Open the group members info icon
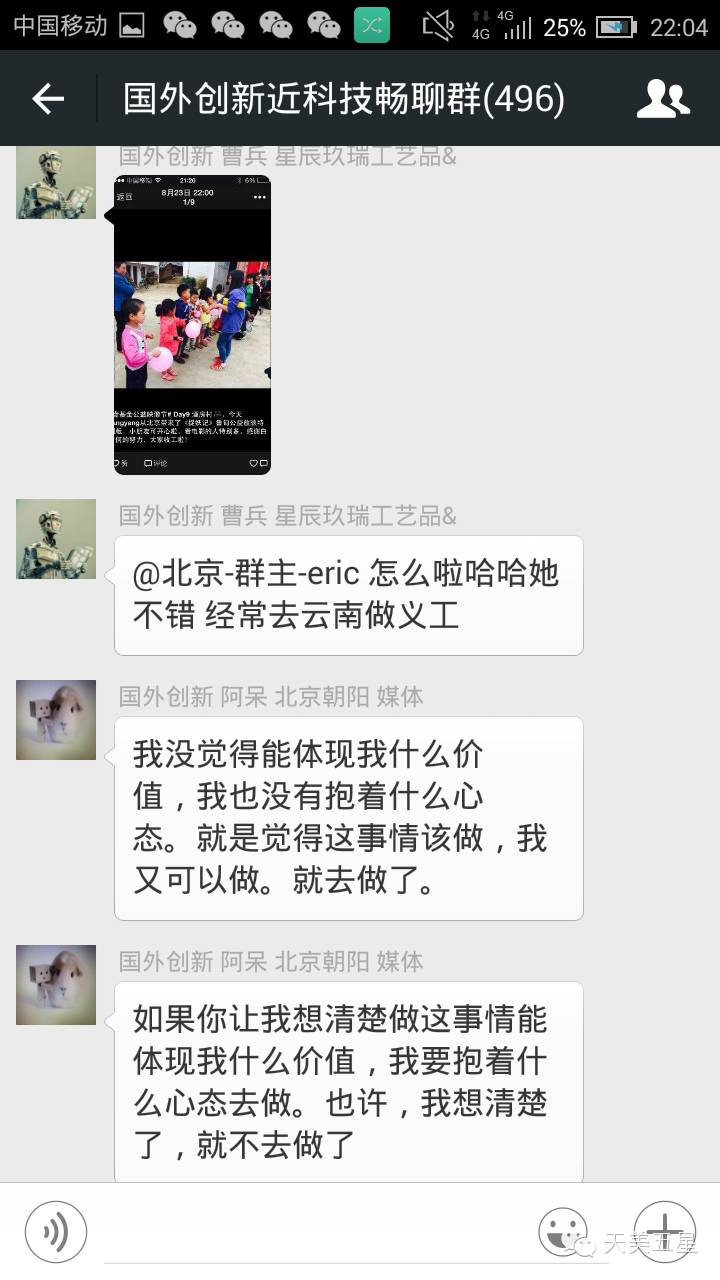720x1280 pixels. pos(663,98)
